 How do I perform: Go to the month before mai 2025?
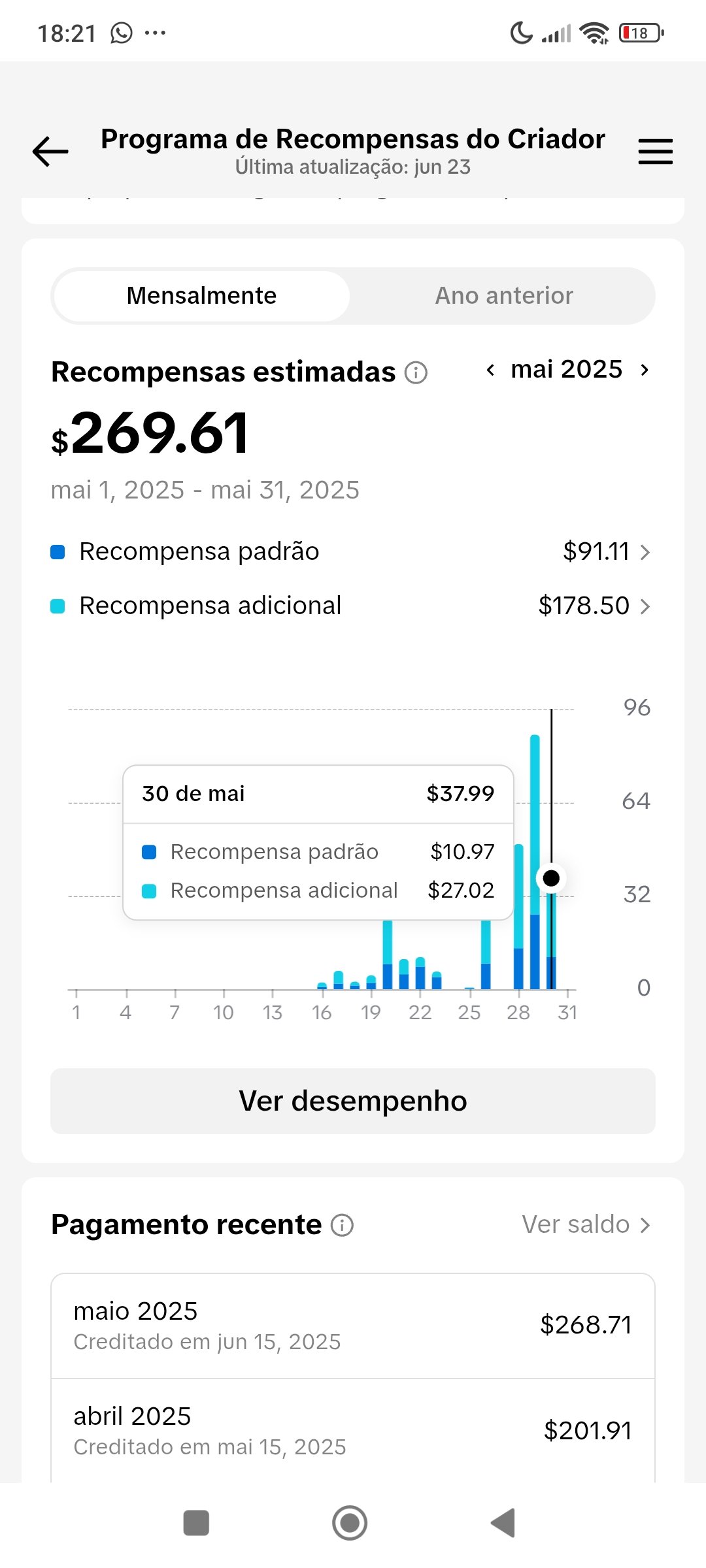click(490, 370)
